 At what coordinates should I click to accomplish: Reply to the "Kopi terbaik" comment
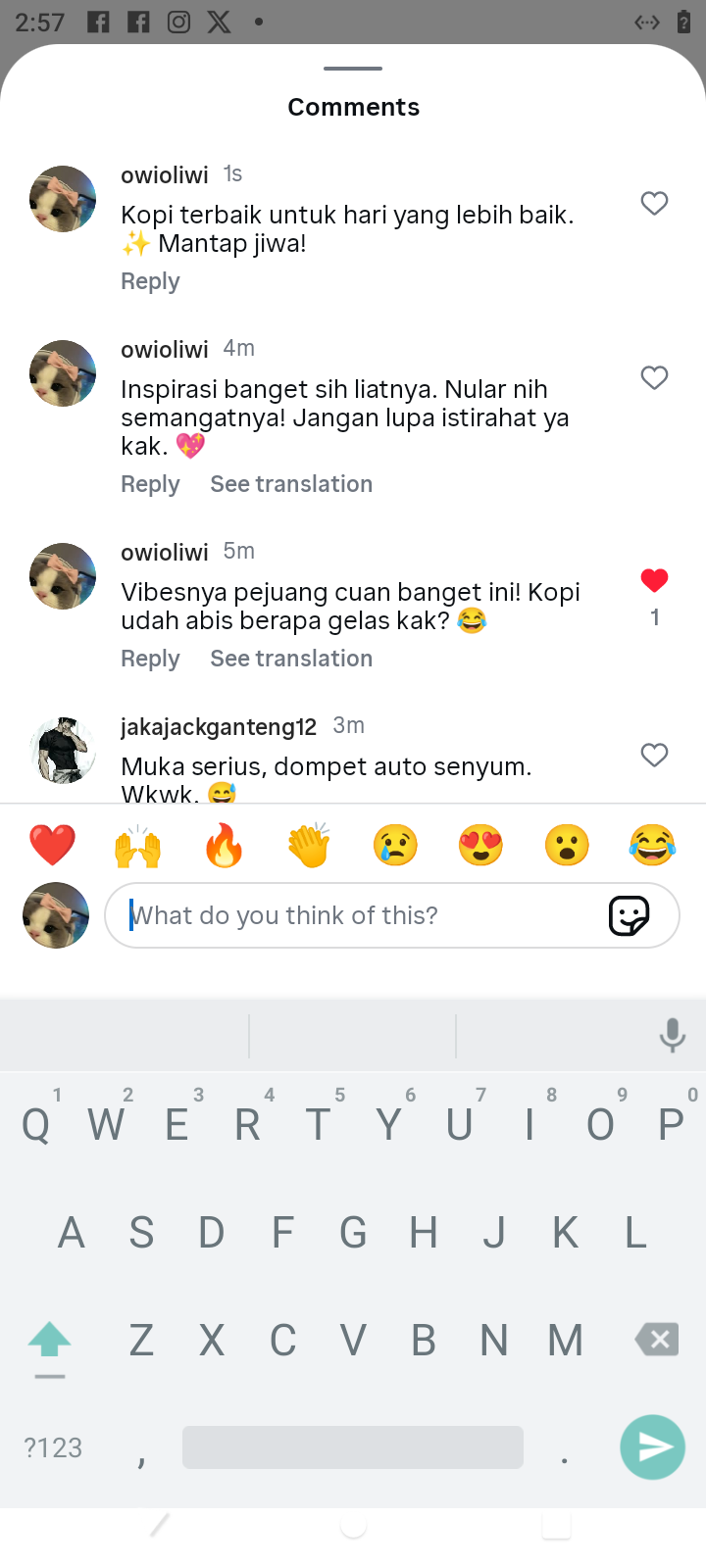click(150, 281)
